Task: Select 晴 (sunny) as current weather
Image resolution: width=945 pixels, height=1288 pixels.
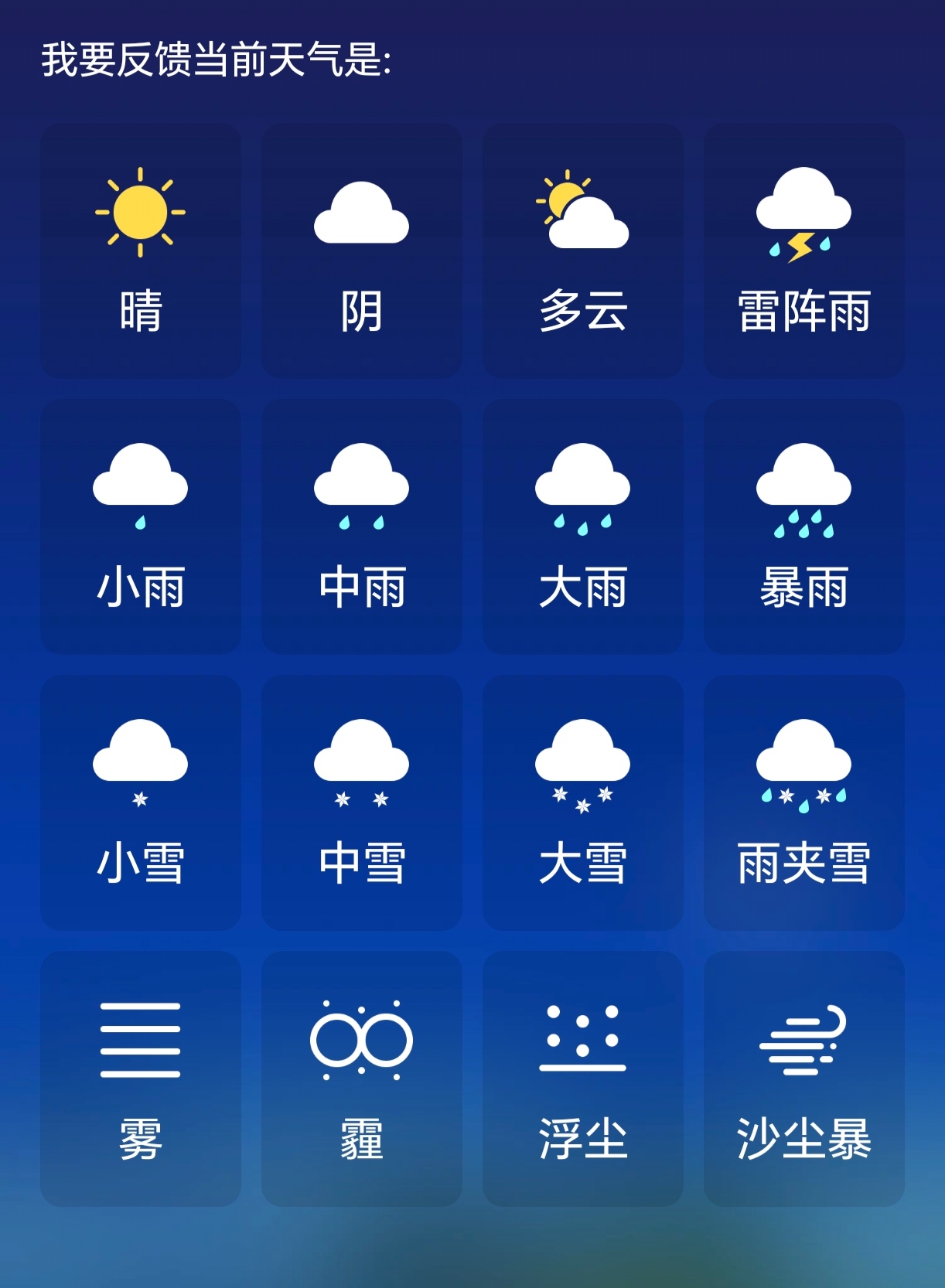Action: [140, 250]
